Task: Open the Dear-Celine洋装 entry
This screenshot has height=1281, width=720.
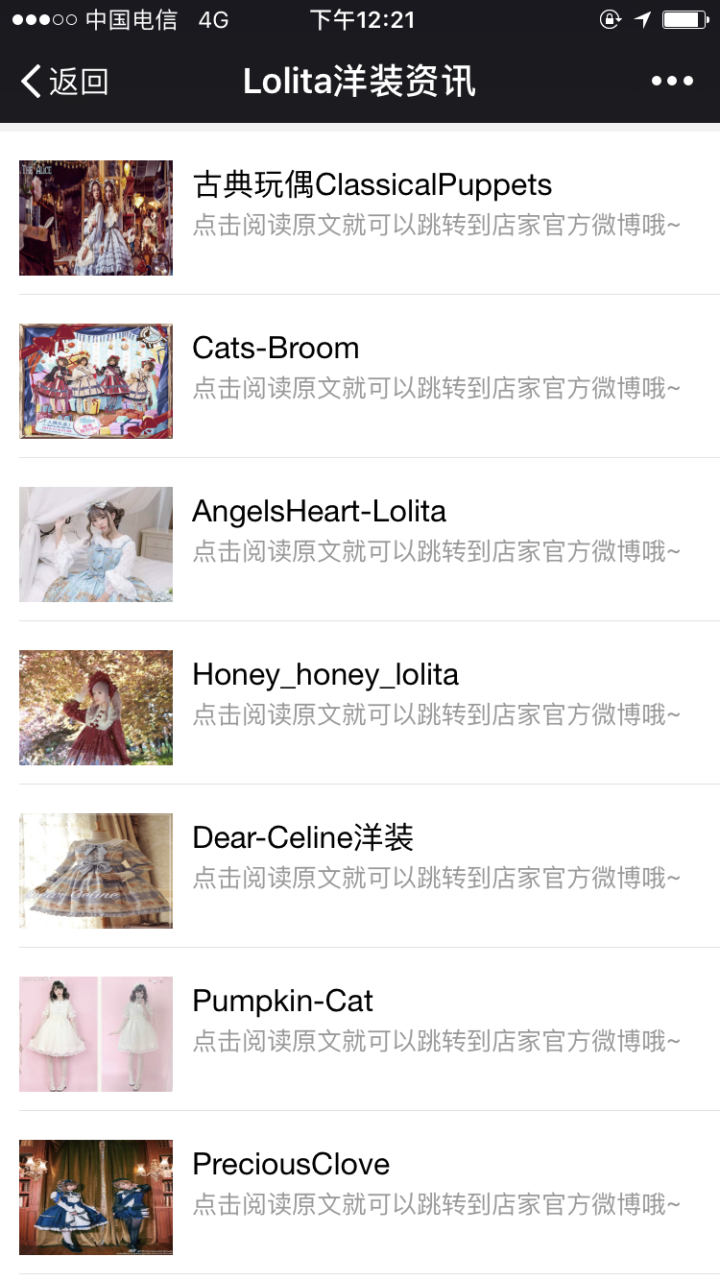Action: point(303,837)
